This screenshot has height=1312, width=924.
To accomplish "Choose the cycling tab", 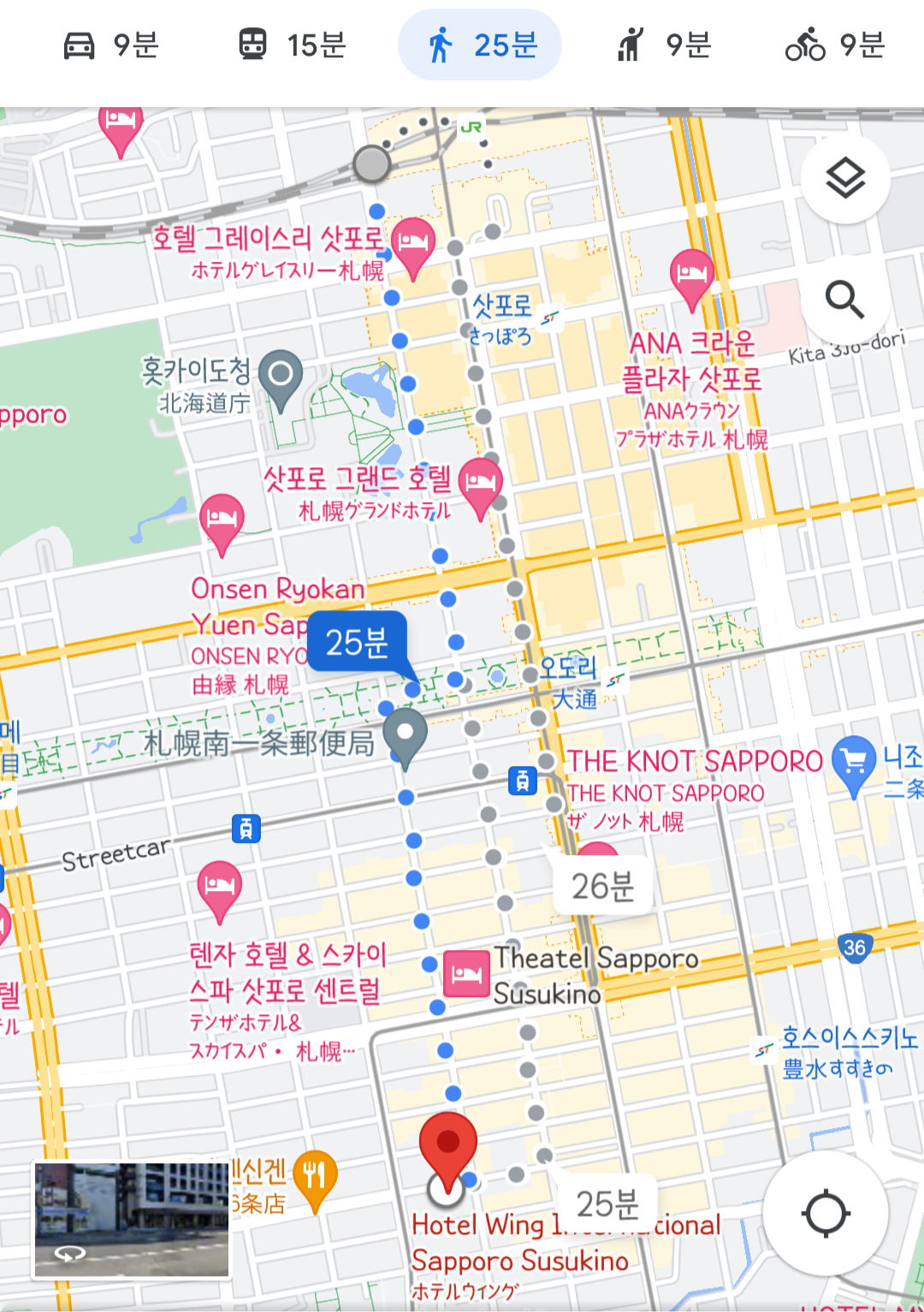I will [x=834, y=45].
